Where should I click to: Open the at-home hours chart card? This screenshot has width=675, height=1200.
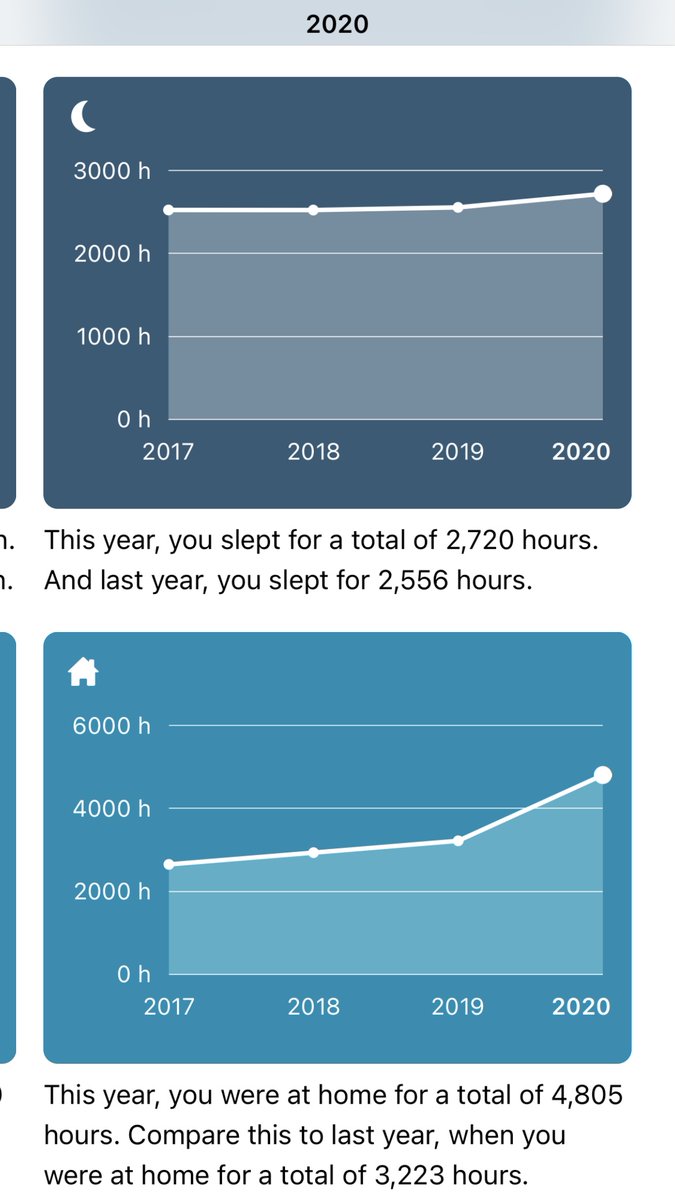click(337, 847)
